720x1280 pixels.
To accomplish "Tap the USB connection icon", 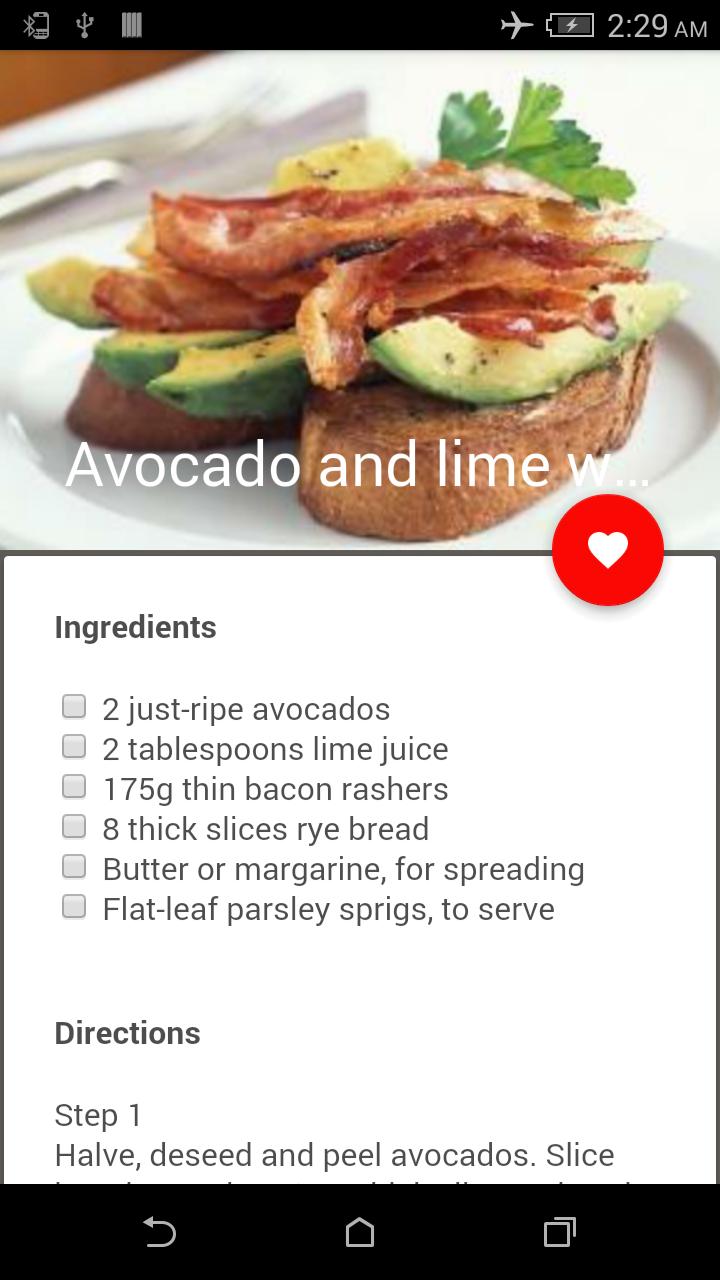I will (x=86, y=26).
